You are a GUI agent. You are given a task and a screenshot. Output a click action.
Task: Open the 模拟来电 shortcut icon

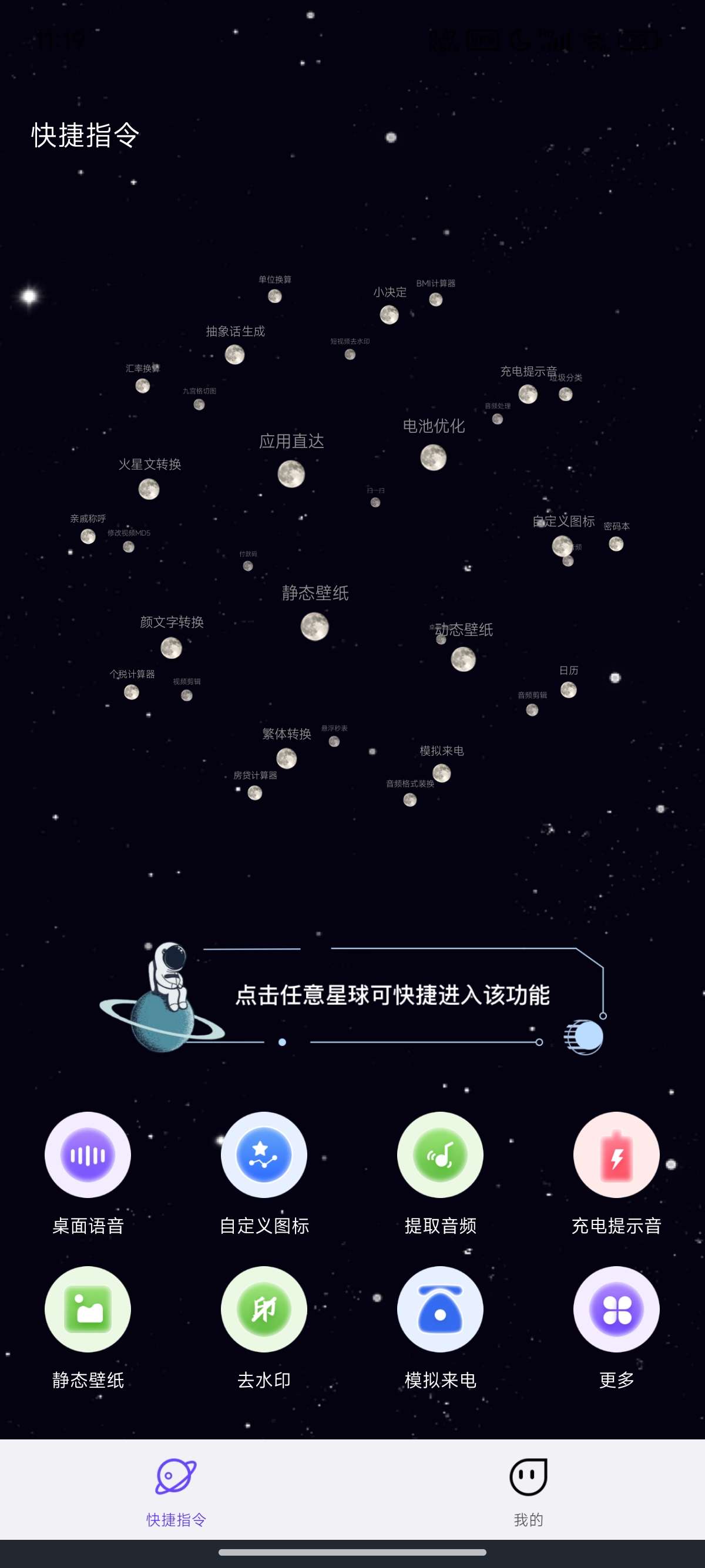click(439, 1308)
